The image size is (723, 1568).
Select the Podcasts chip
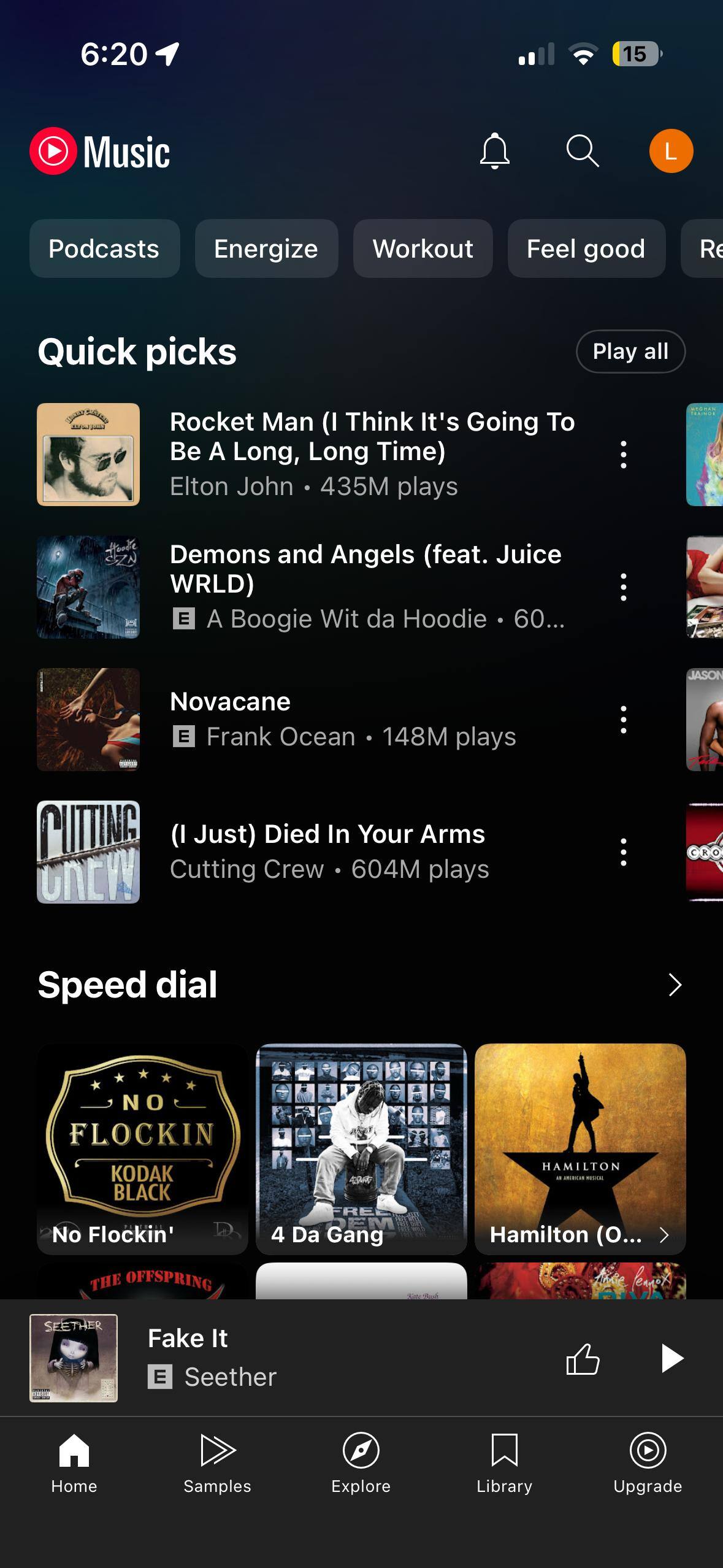(x=104, y=248)
